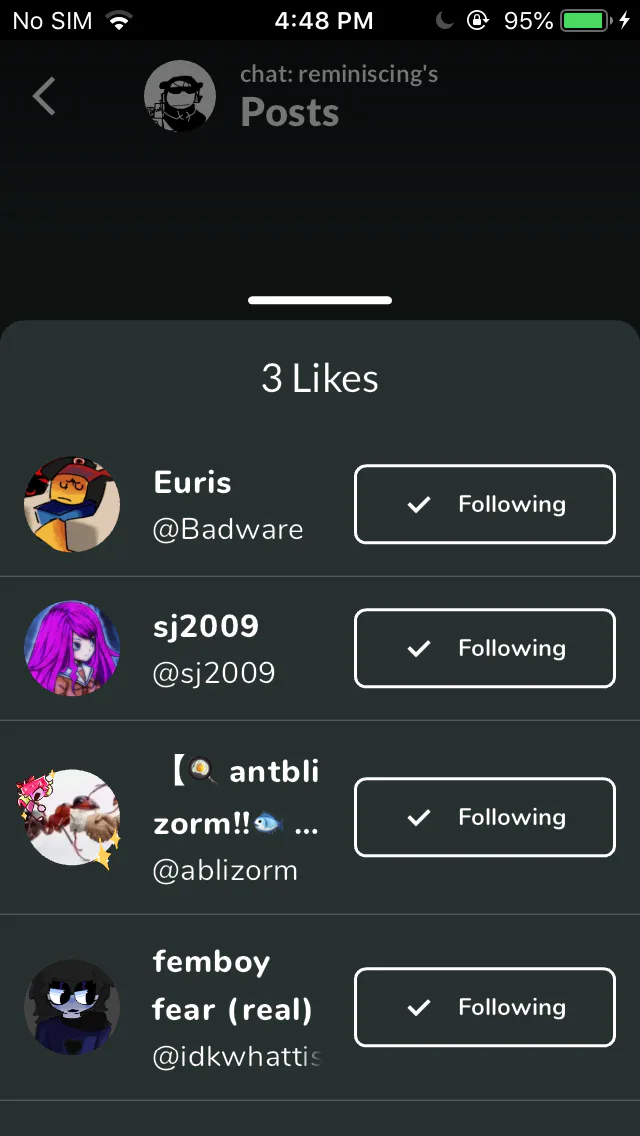
Task: Open the femboy fear (real) profile row
Action: [320, 1008]
